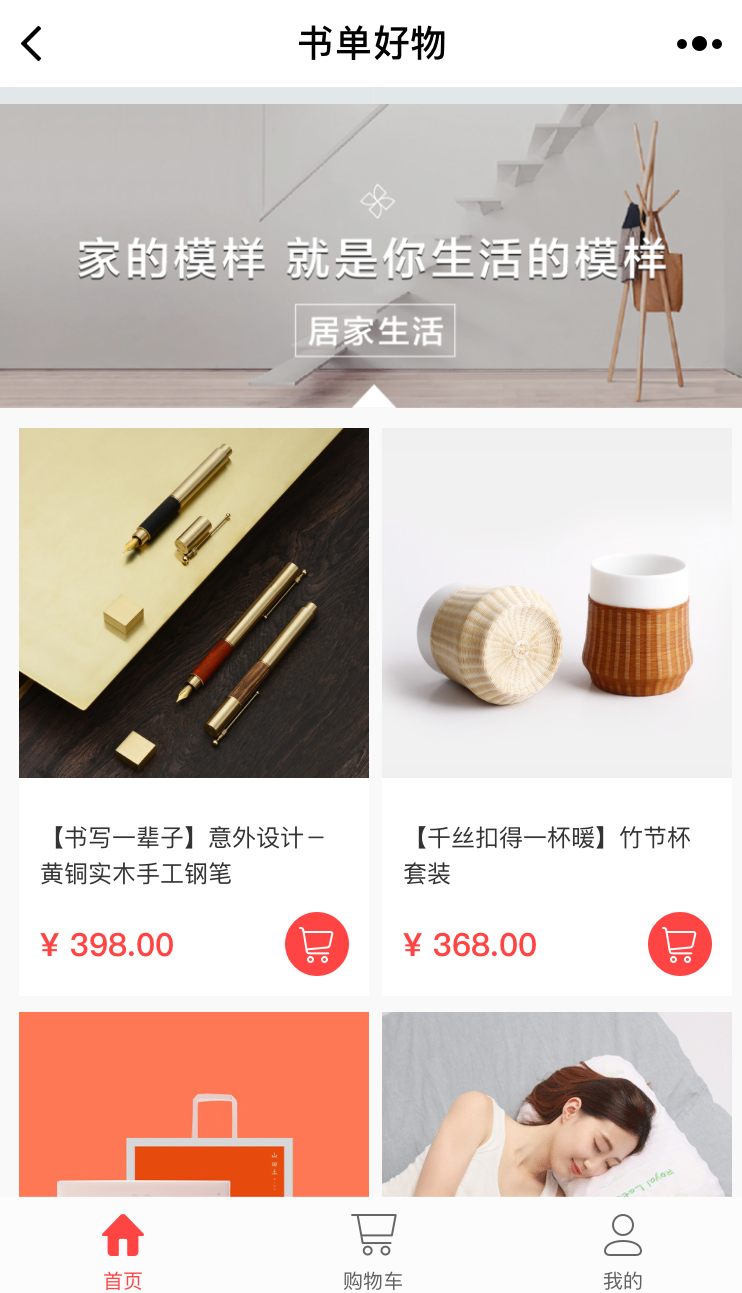Open the sleeping woman pillow product tile
Image resolution: width=742 pixels, height=1293 pixels.
click(557, 1104)
